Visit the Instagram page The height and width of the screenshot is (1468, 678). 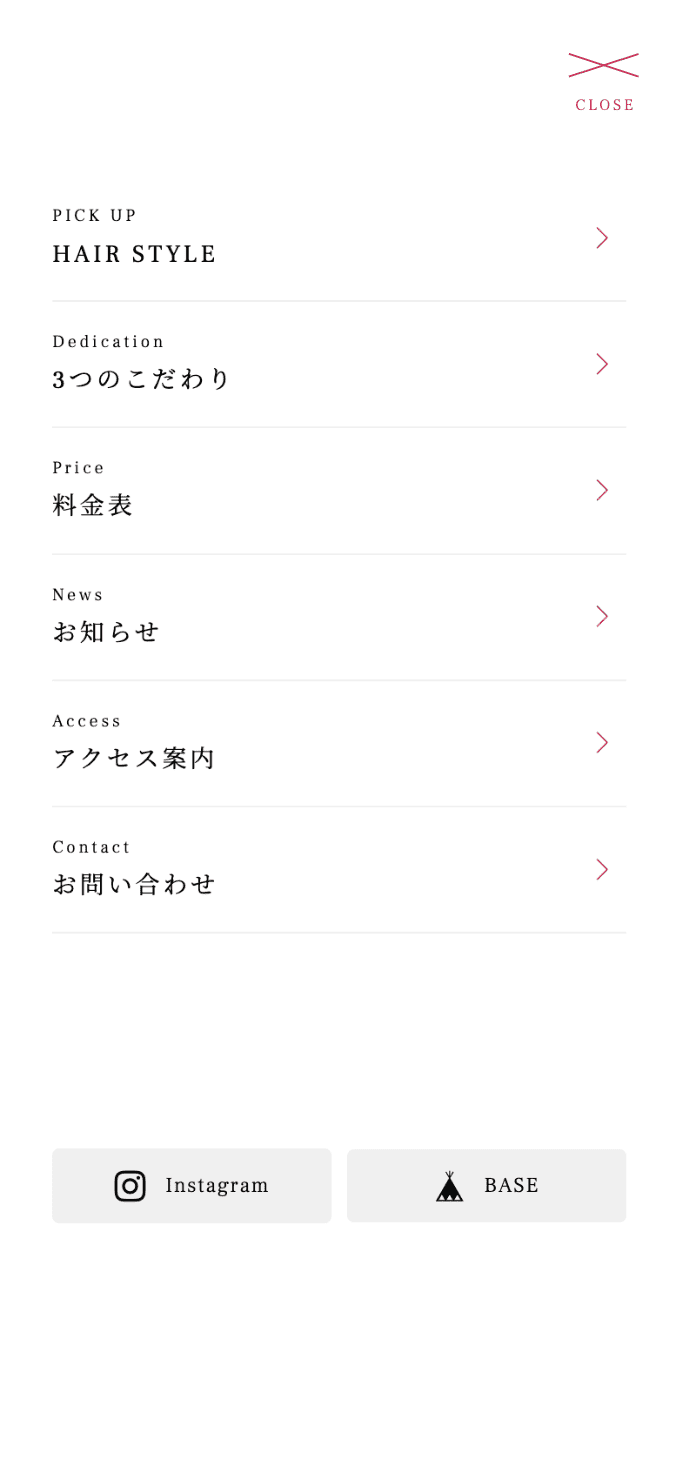pyautogui.click(x=191, y=1185)
